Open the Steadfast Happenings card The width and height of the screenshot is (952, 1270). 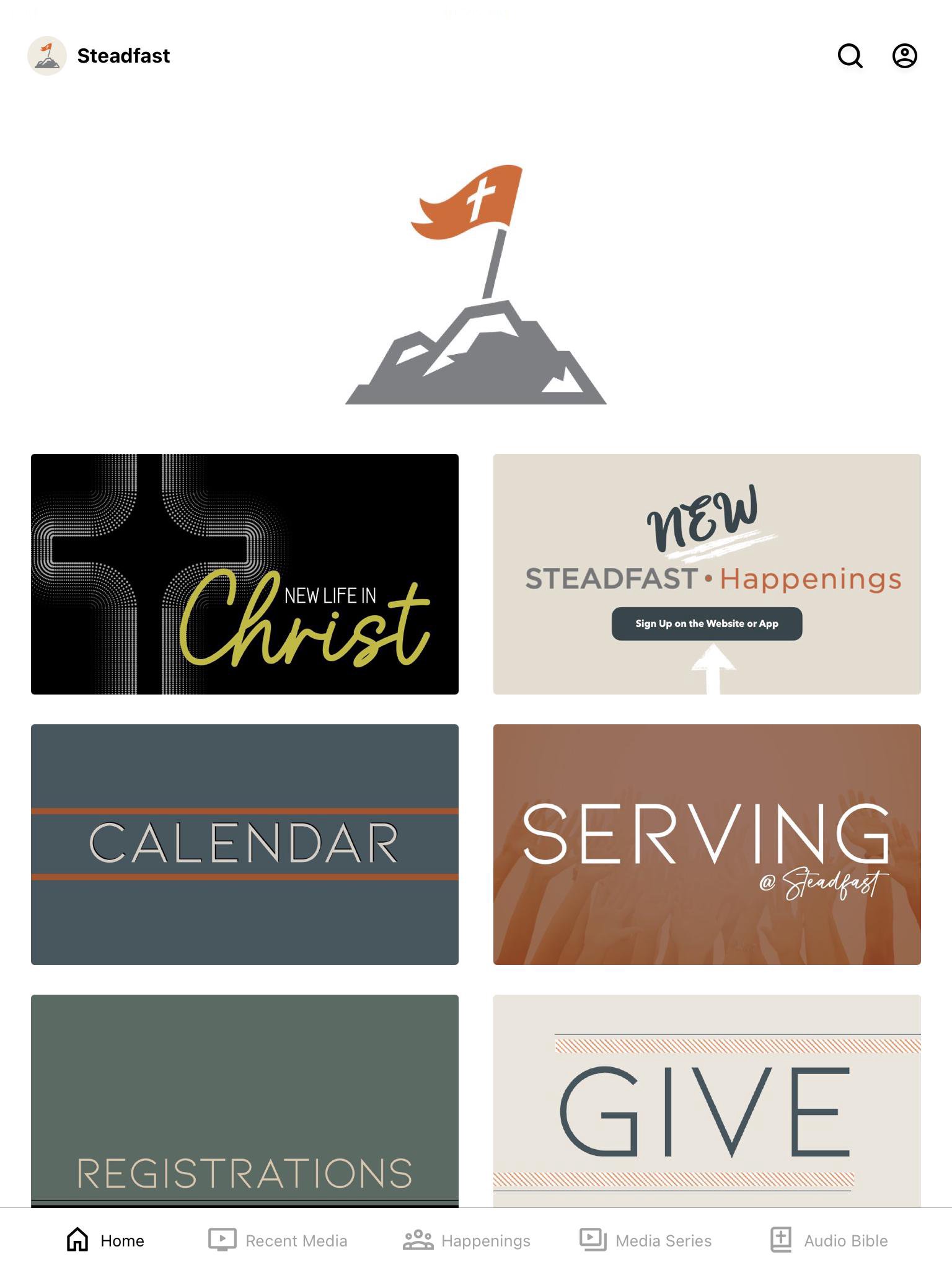(x=707, y=574)
